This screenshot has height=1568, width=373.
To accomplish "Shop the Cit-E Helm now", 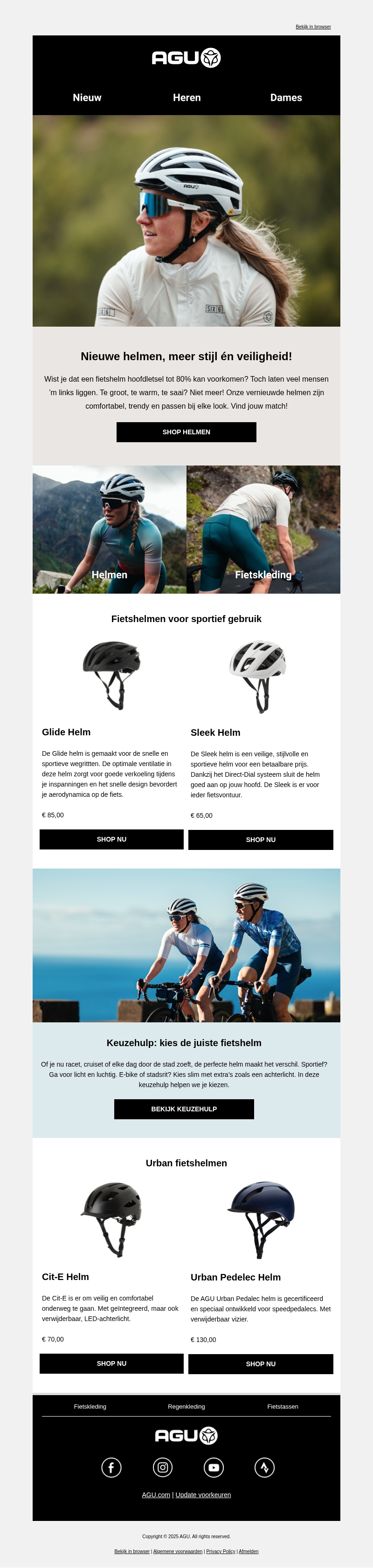I will click(x=111, y=1363).
